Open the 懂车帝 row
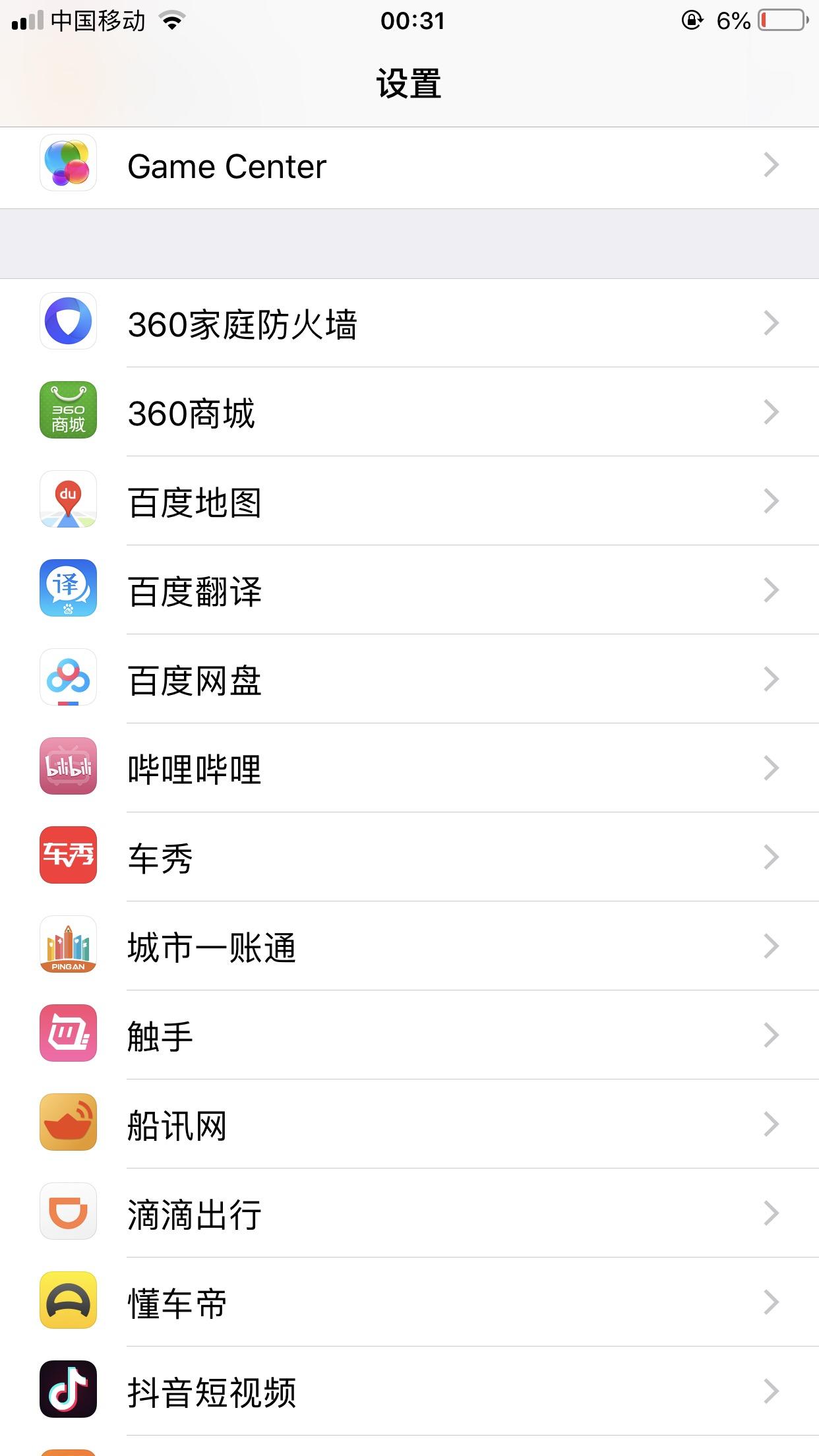The width and height of the screenshot is (819, 1456). pyautogui.click(x=409, y=1302)
